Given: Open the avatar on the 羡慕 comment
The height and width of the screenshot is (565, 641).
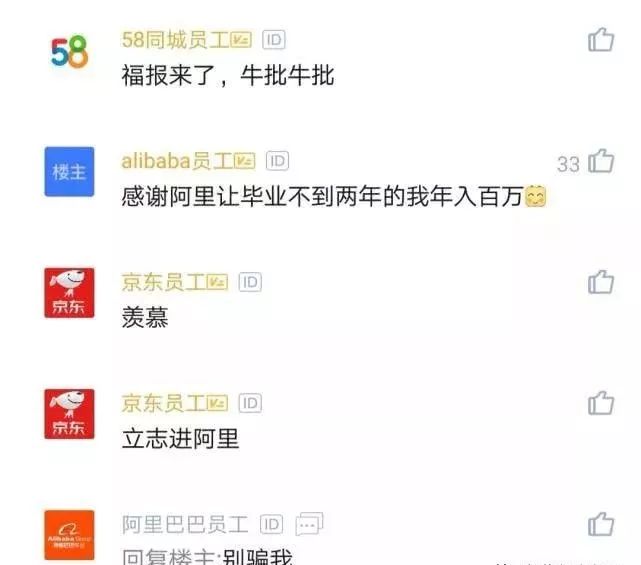Looking at the screenshot, I should tap(69, 292).
